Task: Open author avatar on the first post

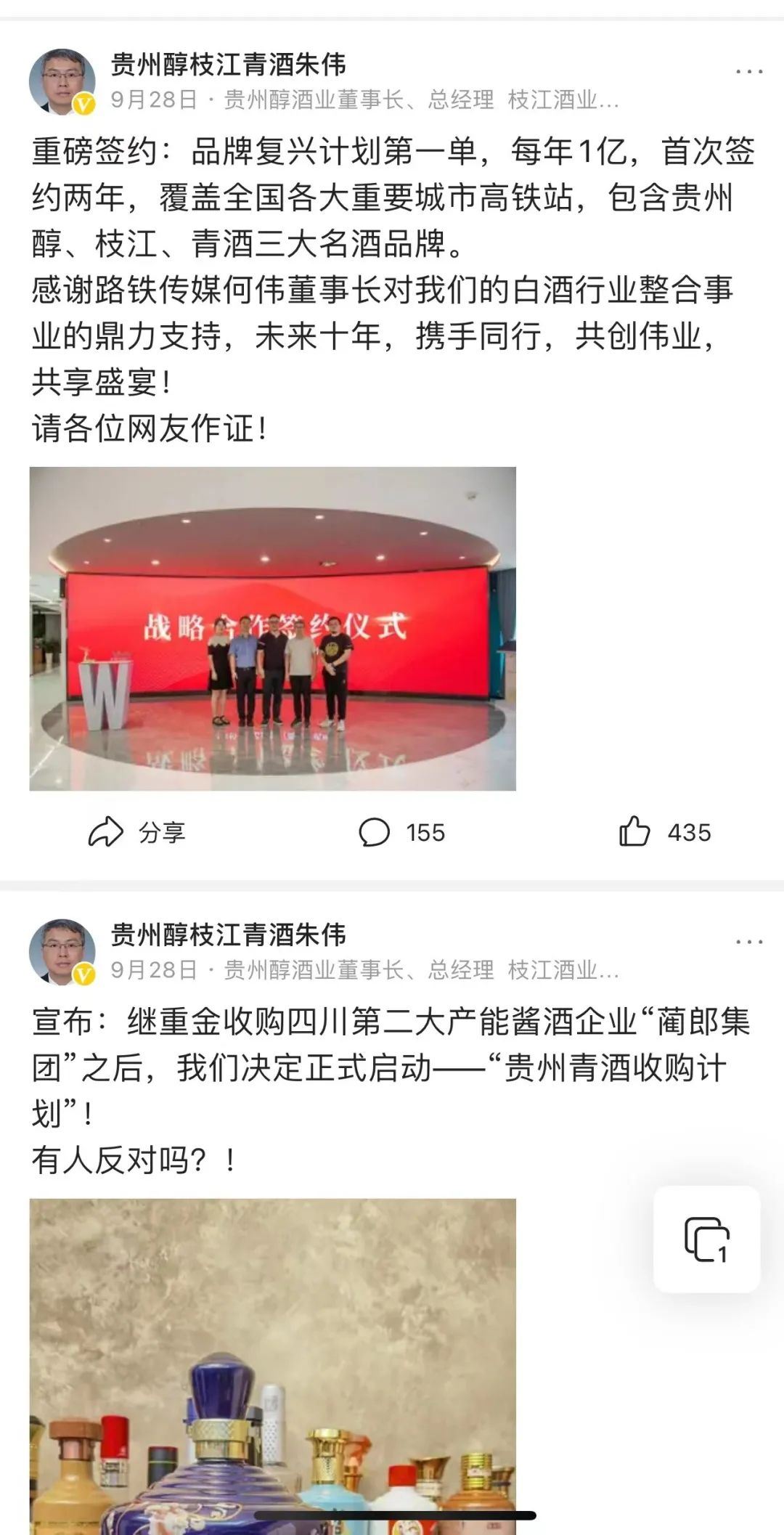Action: pyautogui.click(x=62, y=82)
